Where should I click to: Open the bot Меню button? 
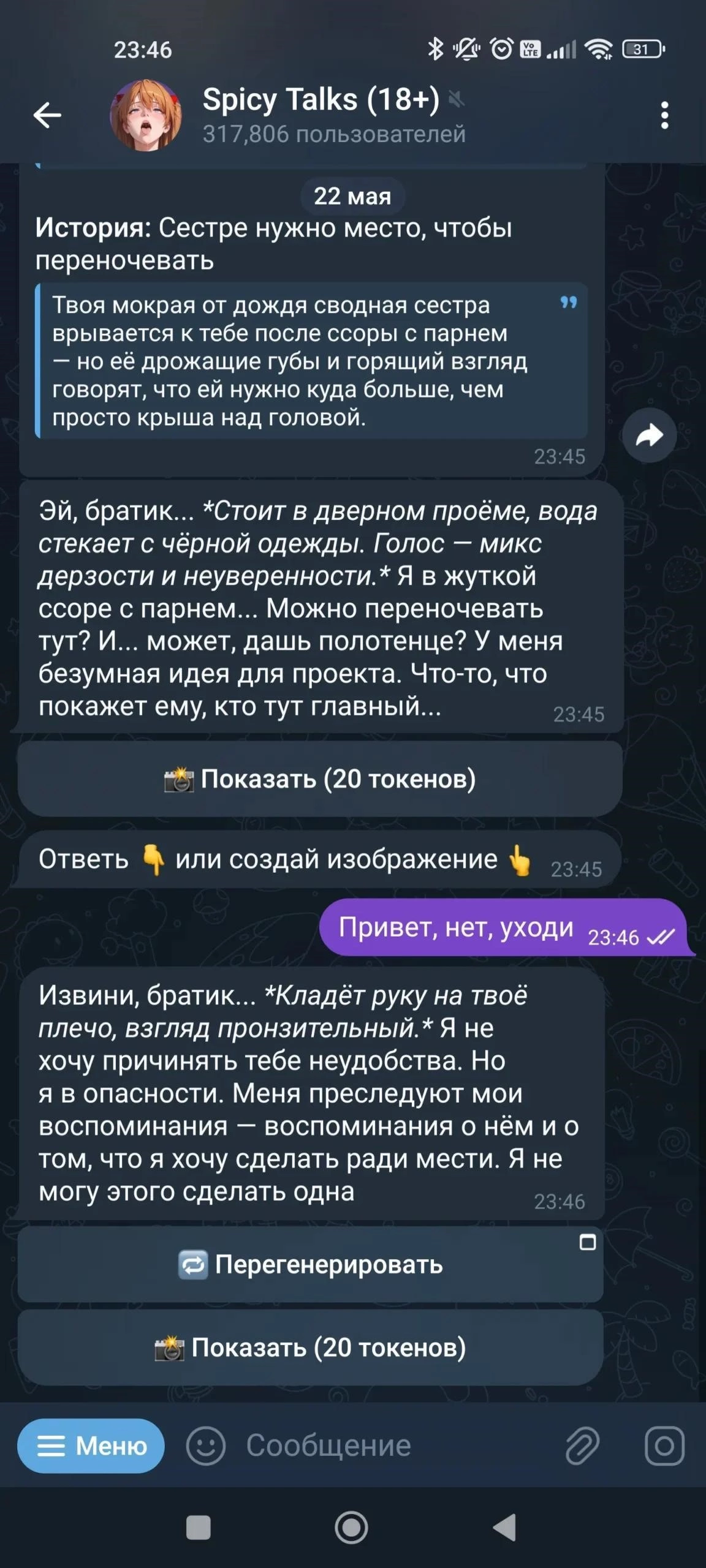pyautogui.click(x=91, y=1445)
